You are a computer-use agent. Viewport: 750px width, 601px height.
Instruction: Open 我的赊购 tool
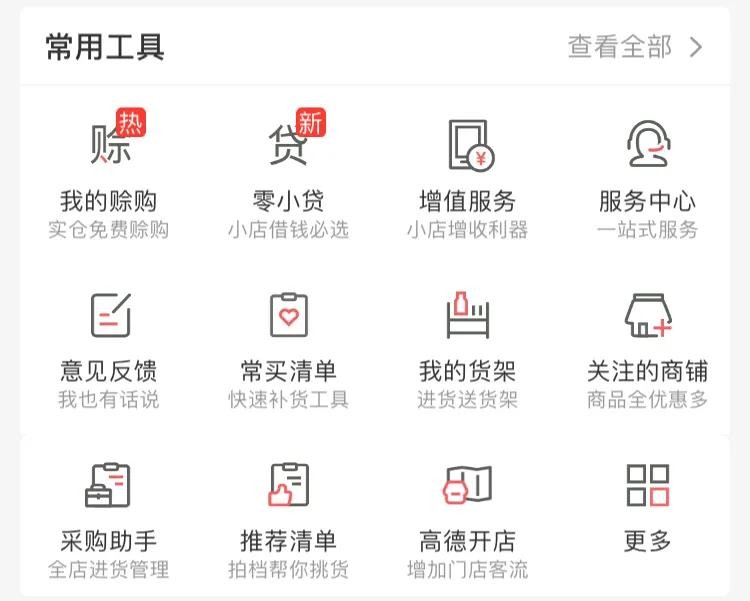pos(109,175)
